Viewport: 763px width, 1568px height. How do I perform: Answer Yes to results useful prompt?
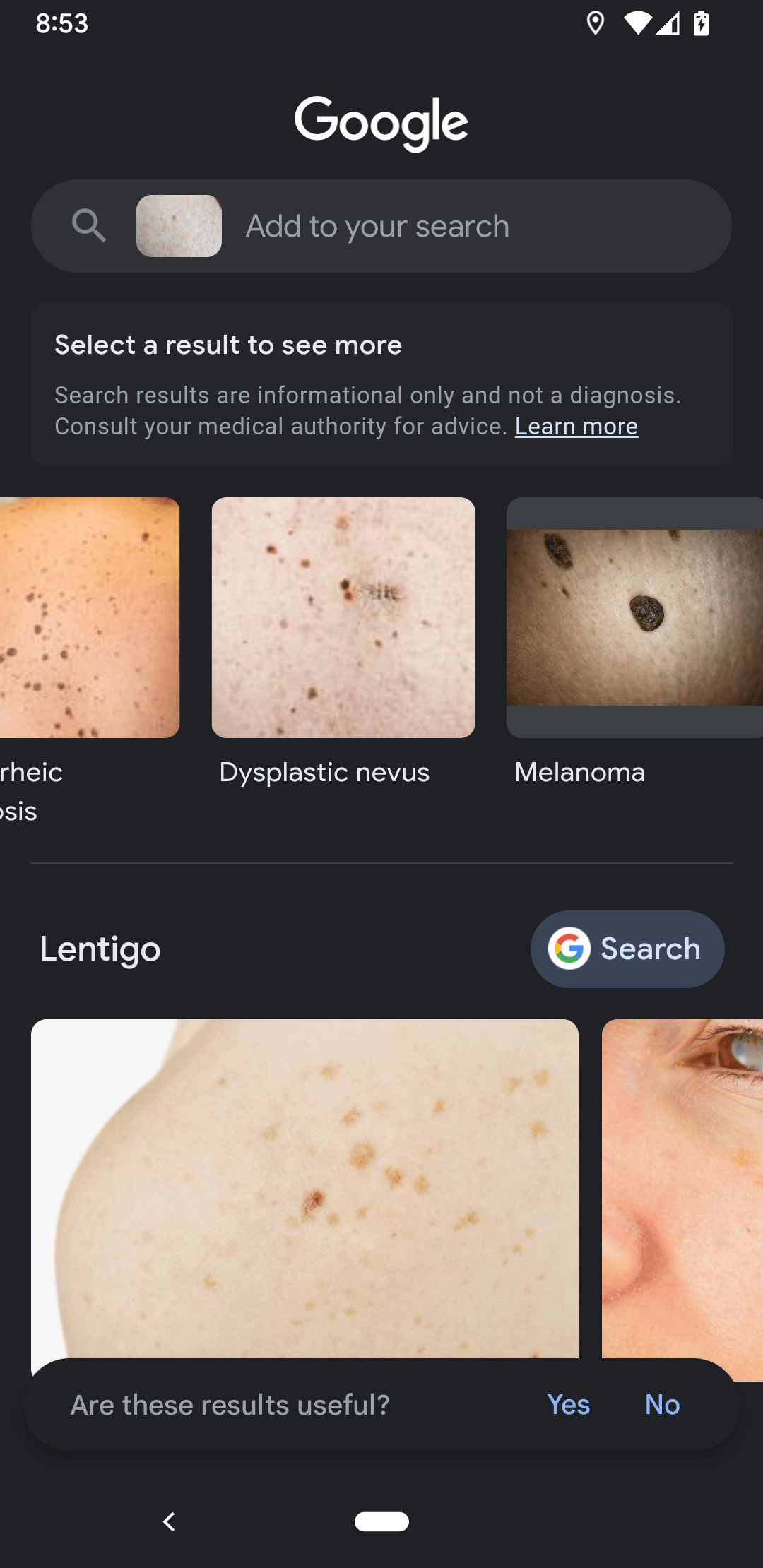[x=569, y=1405]
